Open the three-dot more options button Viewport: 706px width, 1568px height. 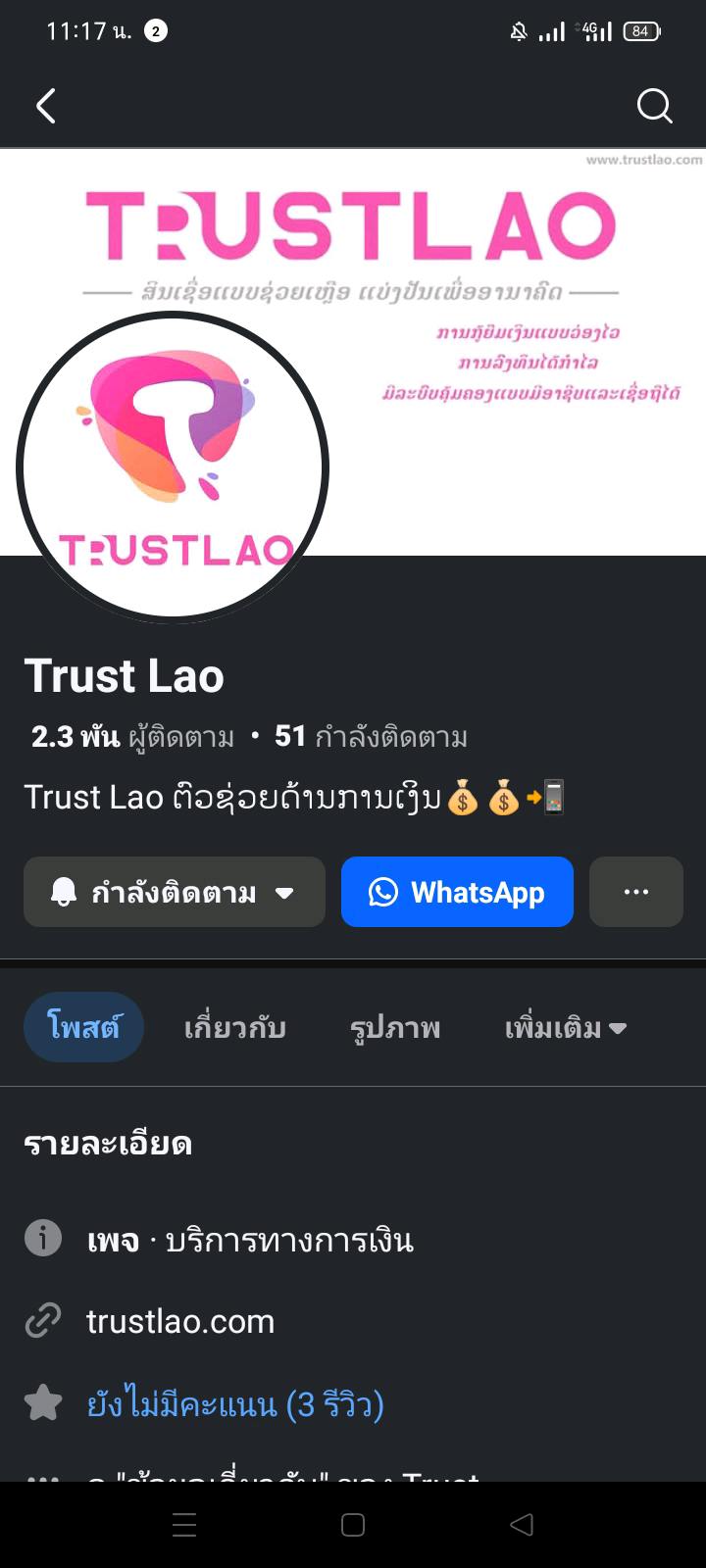click(x=636, y=892)
